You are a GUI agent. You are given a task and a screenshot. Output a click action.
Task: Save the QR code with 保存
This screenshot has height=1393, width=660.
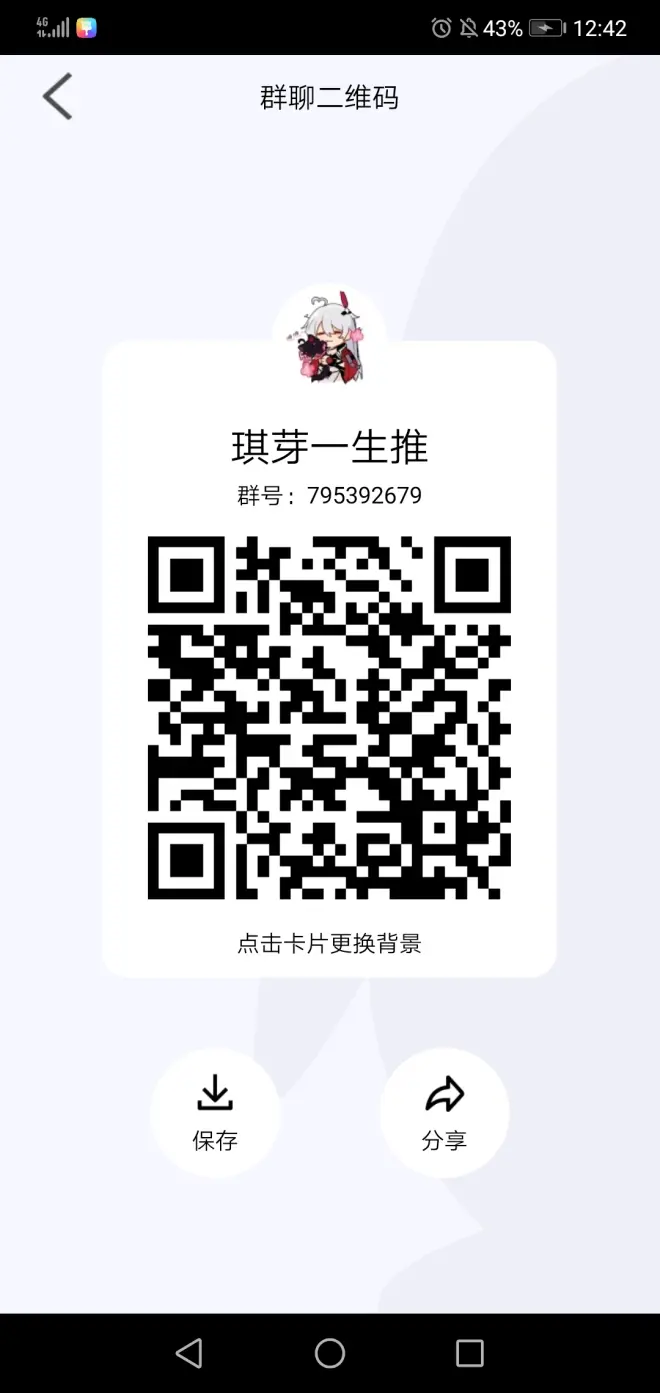pos(215,1112)
